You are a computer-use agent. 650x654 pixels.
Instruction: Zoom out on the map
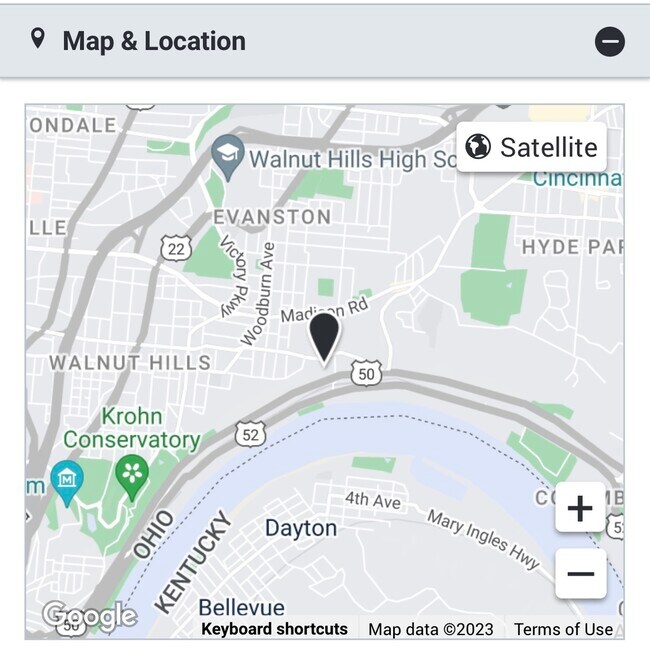(580, 574)
